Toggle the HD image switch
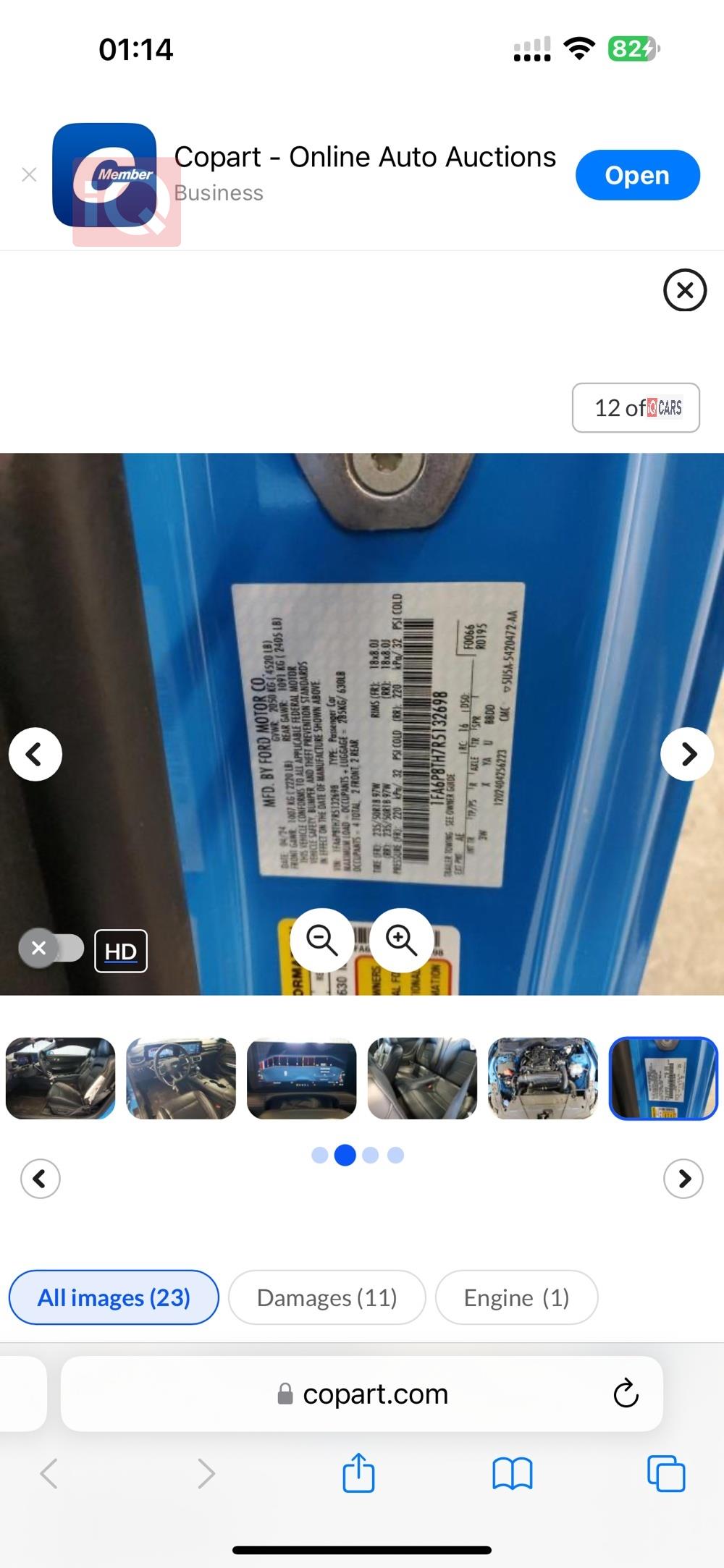 tap(52, 948)
